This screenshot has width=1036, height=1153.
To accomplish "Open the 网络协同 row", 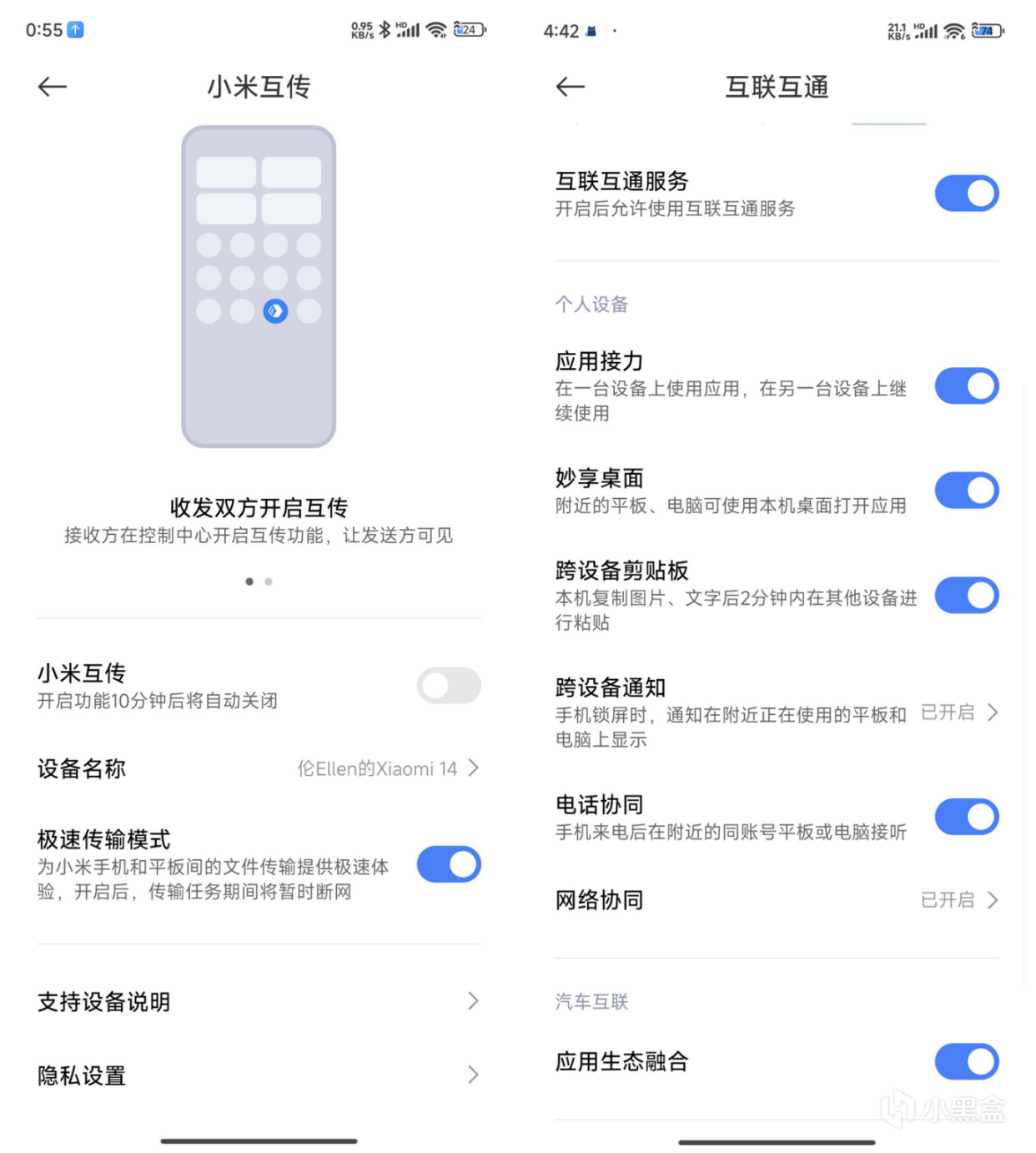I will [x=776, y=900].
